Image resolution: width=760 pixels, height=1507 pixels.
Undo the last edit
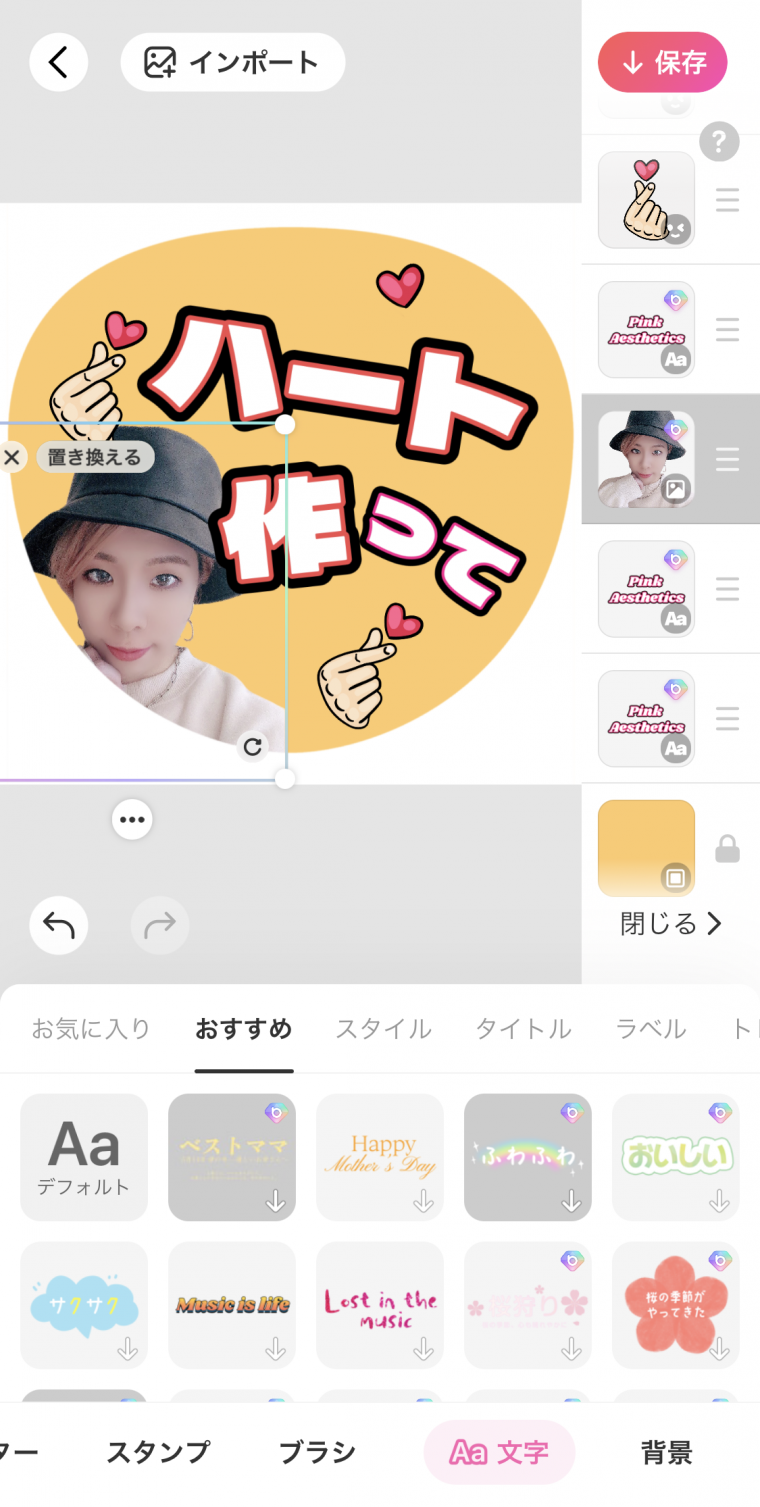pos(59,925)
